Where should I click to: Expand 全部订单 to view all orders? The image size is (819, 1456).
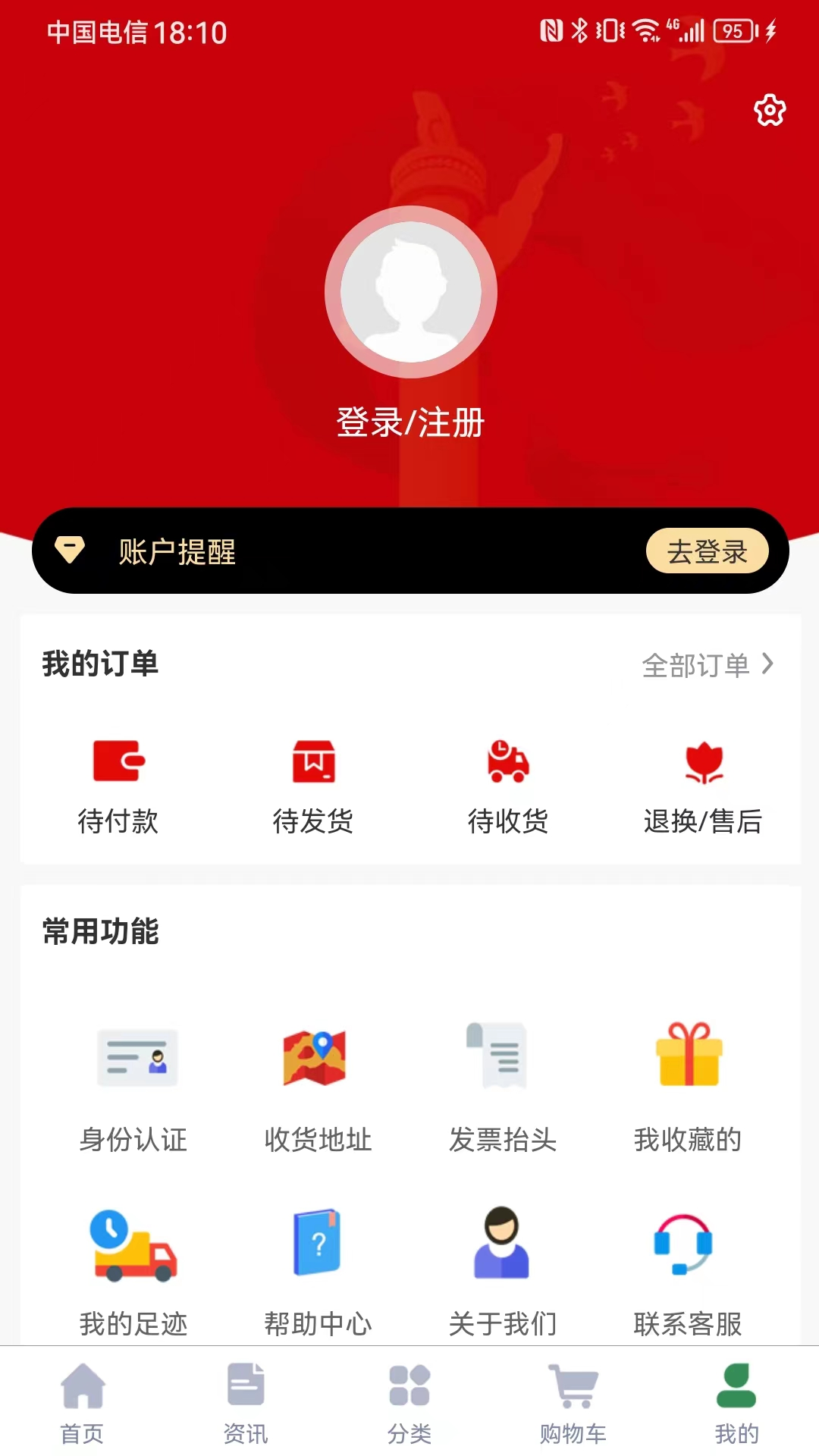(x=707, y=665)
